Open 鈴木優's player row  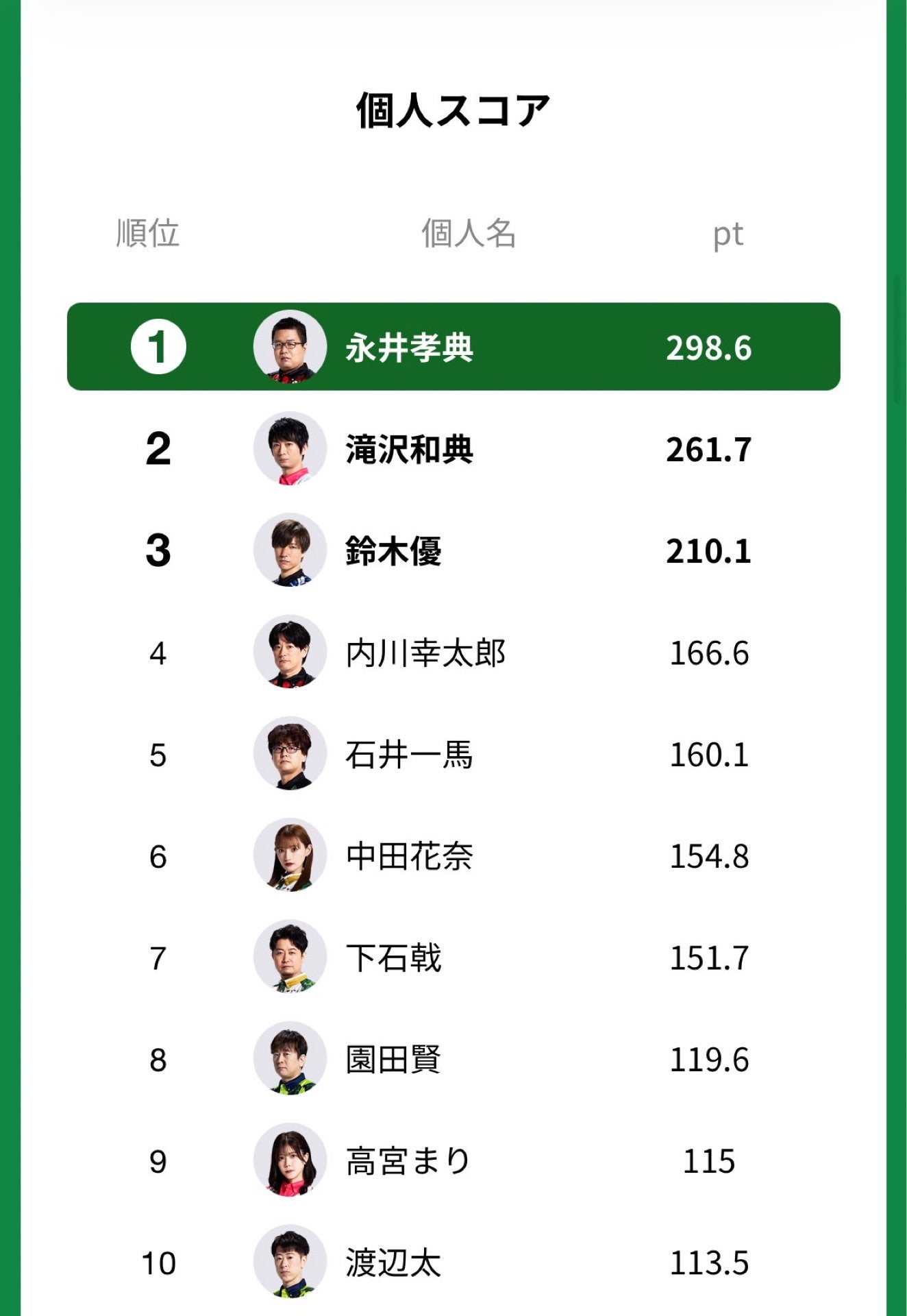click(453, 551)
